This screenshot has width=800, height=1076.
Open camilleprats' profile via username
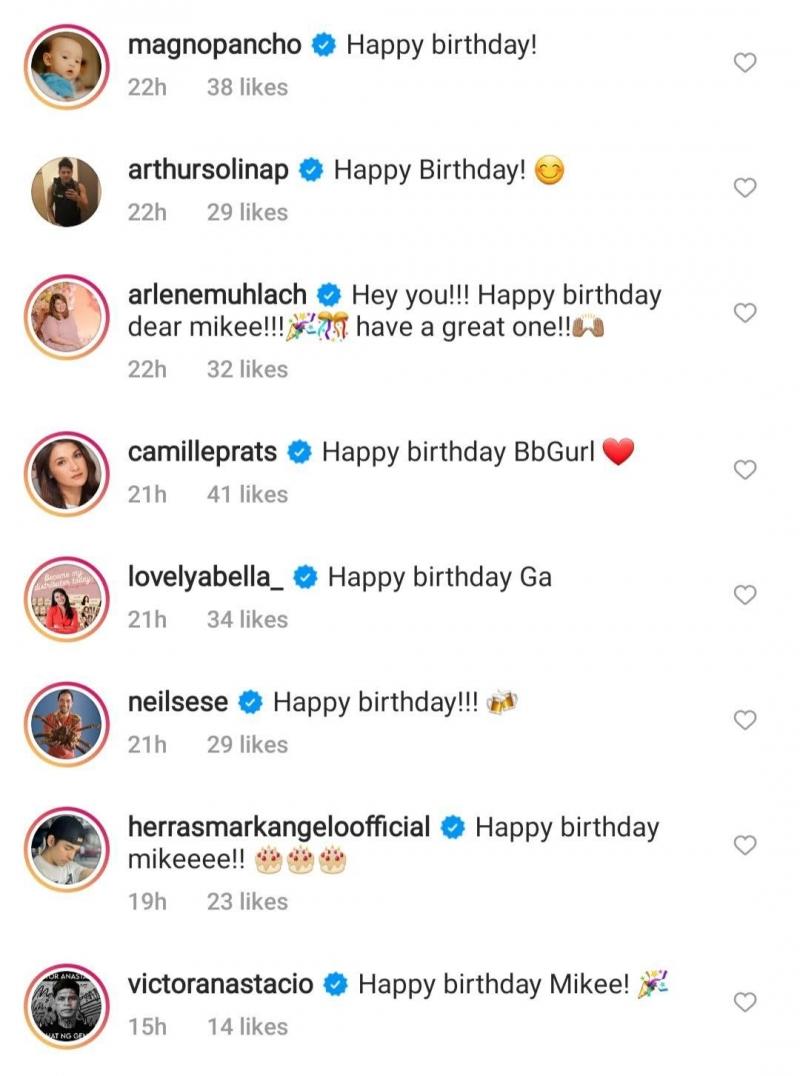pos(203,453)
